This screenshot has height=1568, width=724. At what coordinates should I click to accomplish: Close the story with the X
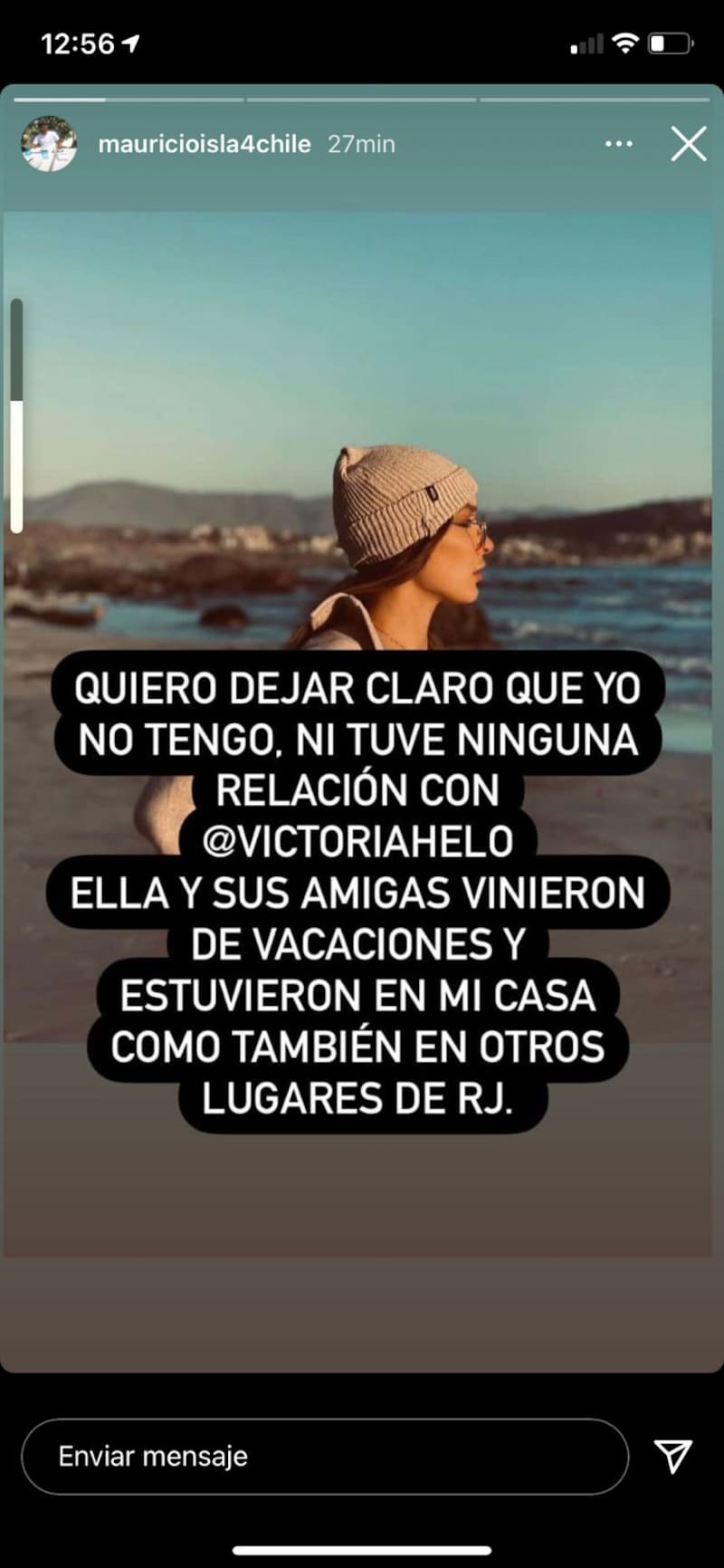(x=688, y=144)
